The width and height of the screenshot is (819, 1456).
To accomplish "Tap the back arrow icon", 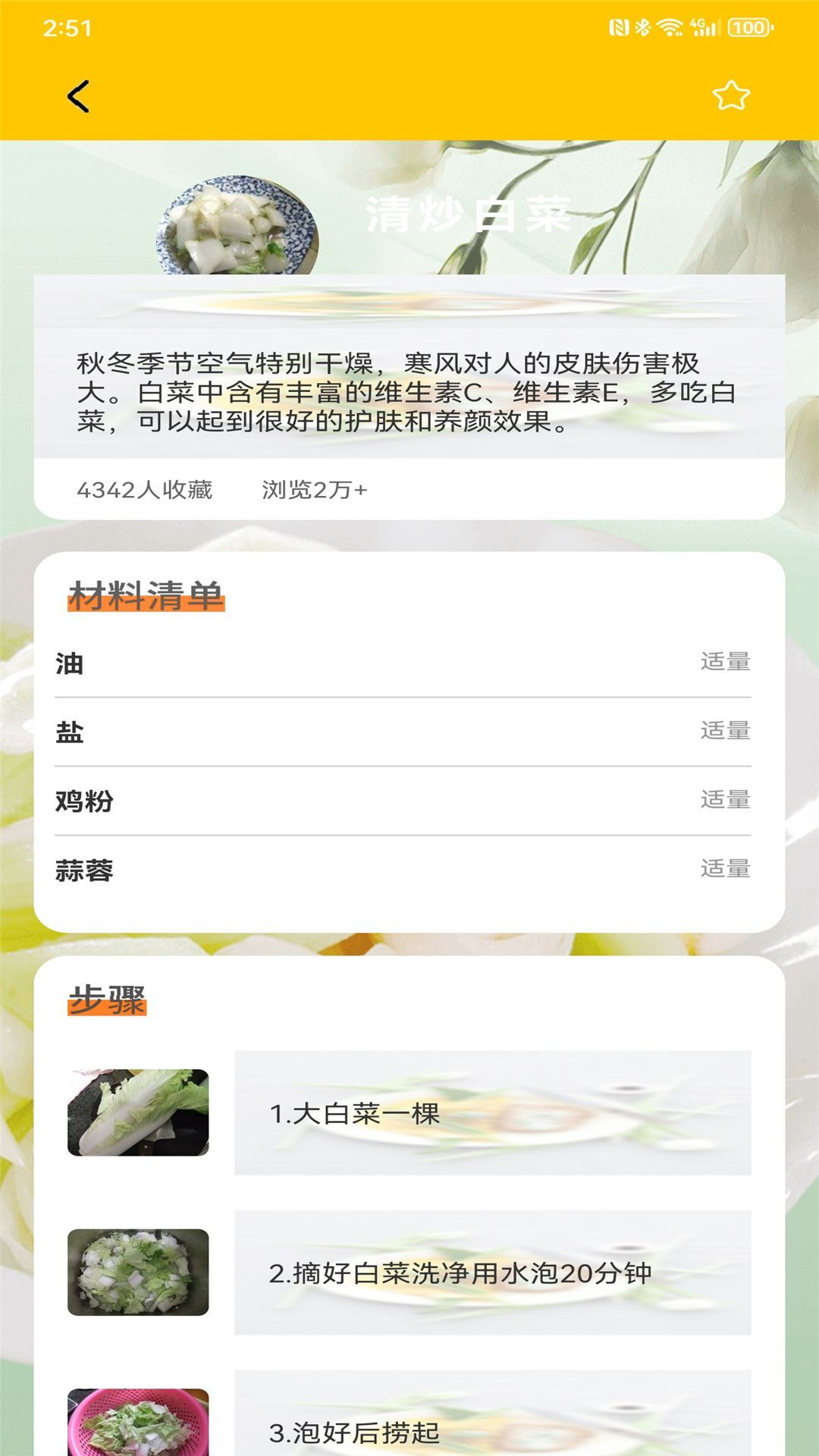I will pos(78,96).
